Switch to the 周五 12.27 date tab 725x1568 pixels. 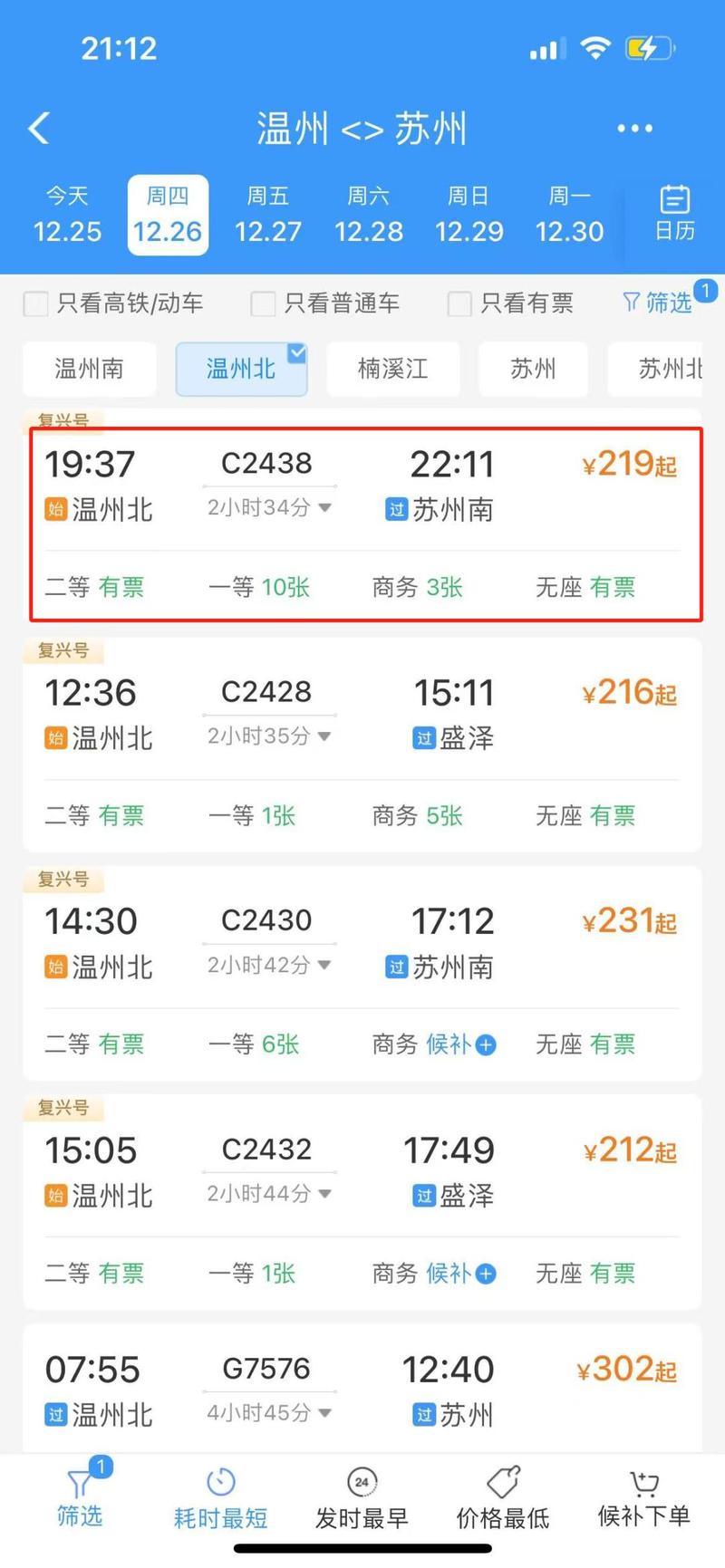coord(268,215)
